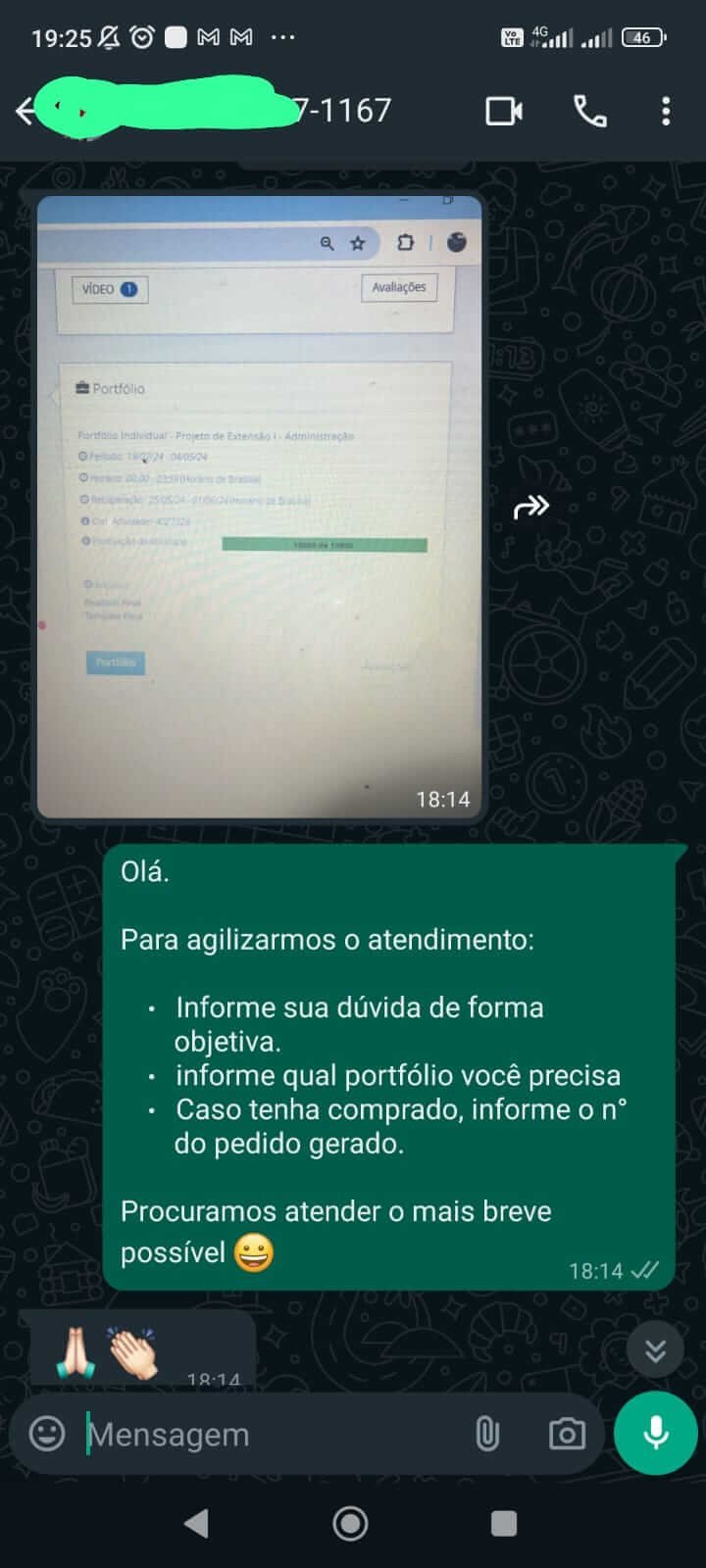This screenshot has width=706, height=1568.
Task: Open the recent apps view
Action: coord(504,1523)
